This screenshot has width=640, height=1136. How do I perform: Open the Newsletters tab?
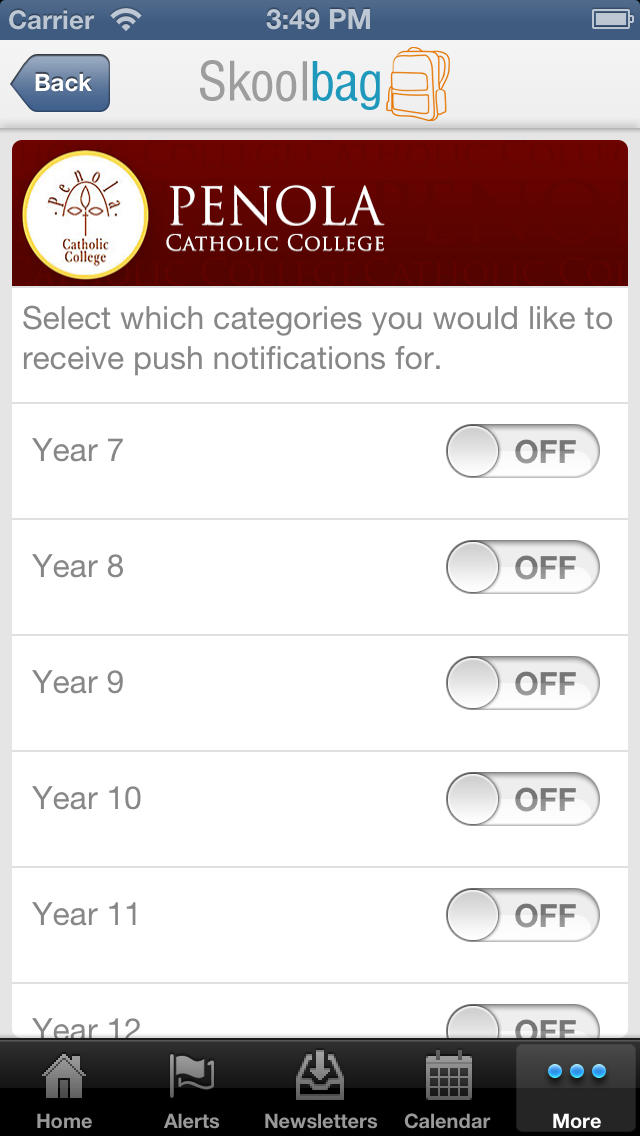coord(320,1087)
